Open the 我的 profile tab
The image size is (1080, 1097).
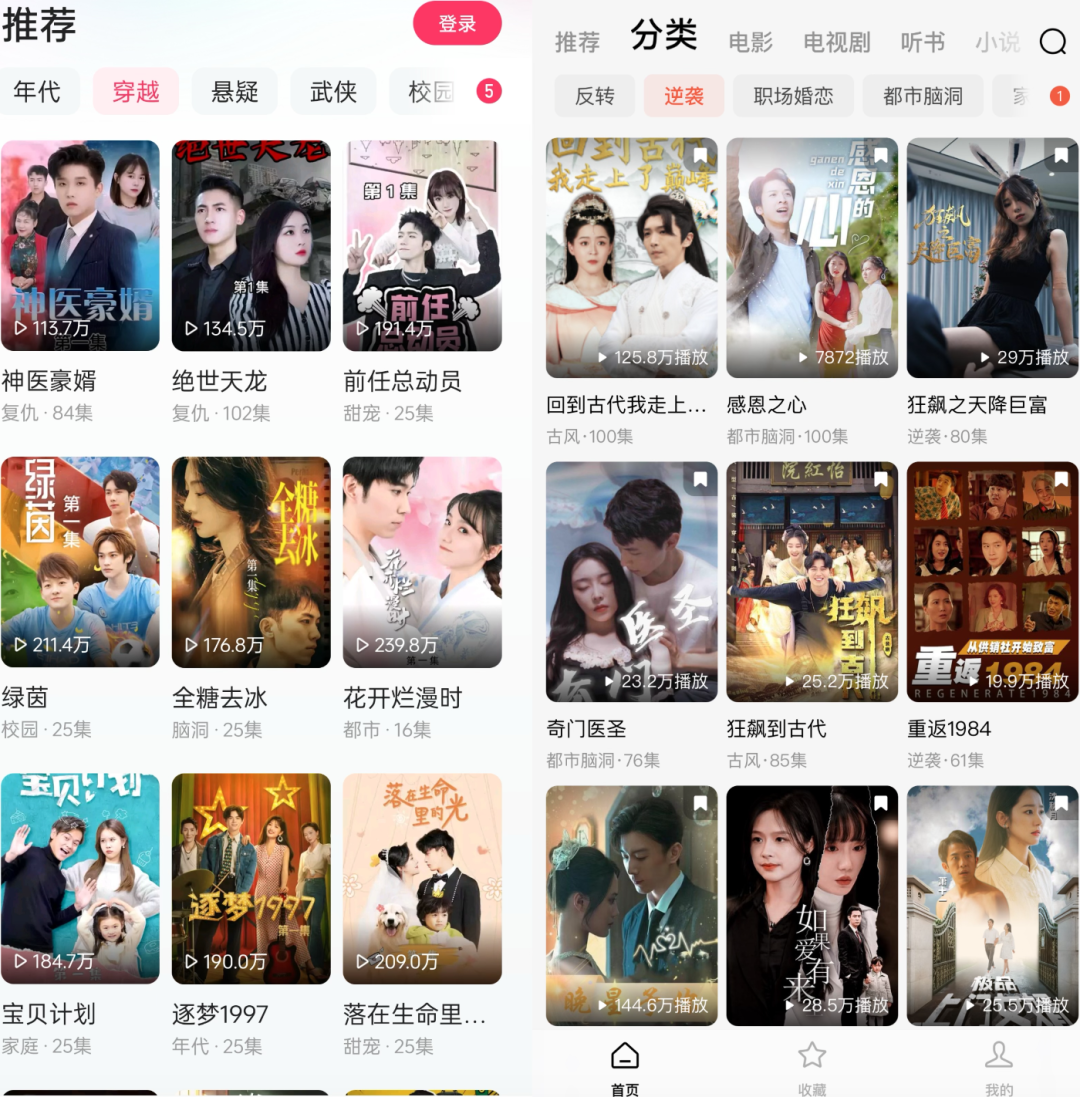pyautogui.click(x=998, y=1066)
